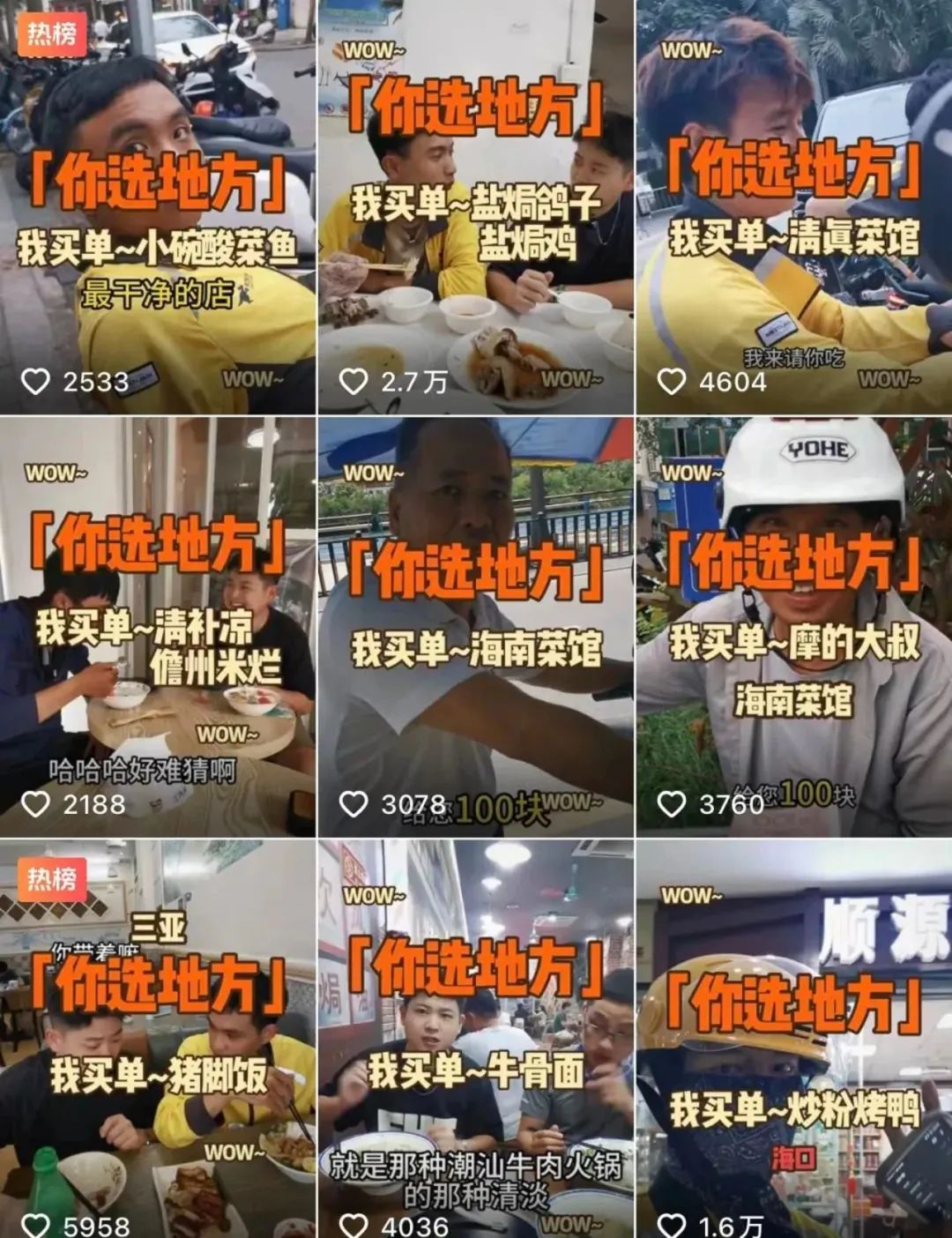The image size is (952, 1238).
Task: Watch the 牛骨面 video with 4036 likes
Action: click(475, 1040)
